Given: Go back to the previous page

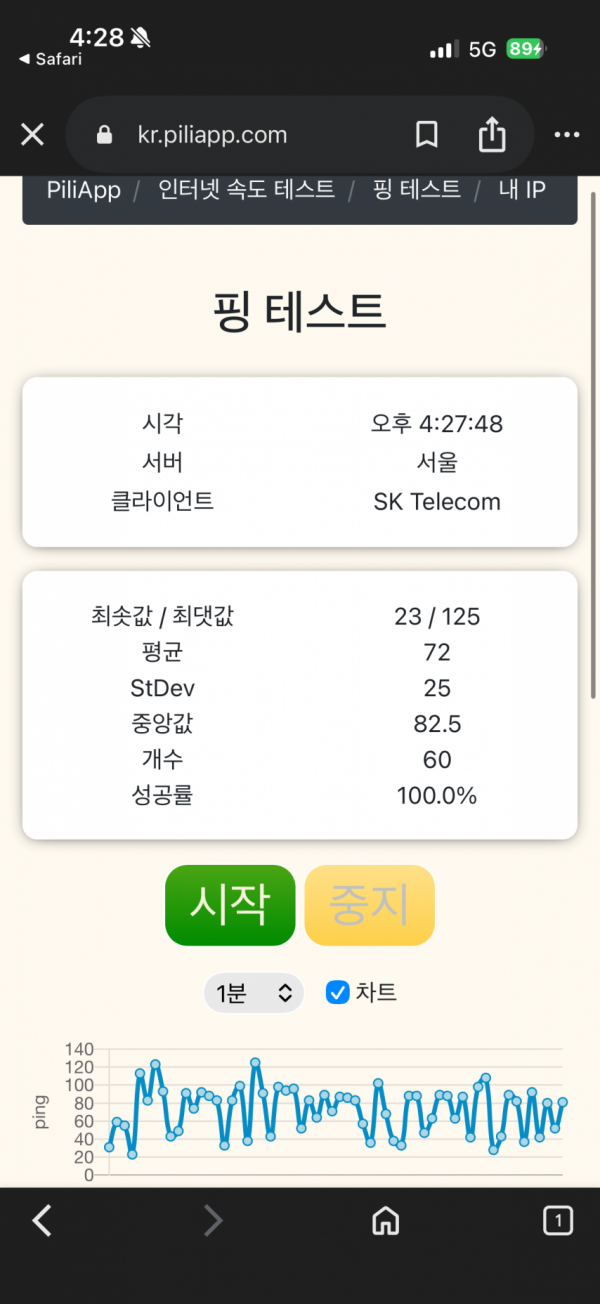Looking at the screenshot, I should click(x=42, y=1220).
